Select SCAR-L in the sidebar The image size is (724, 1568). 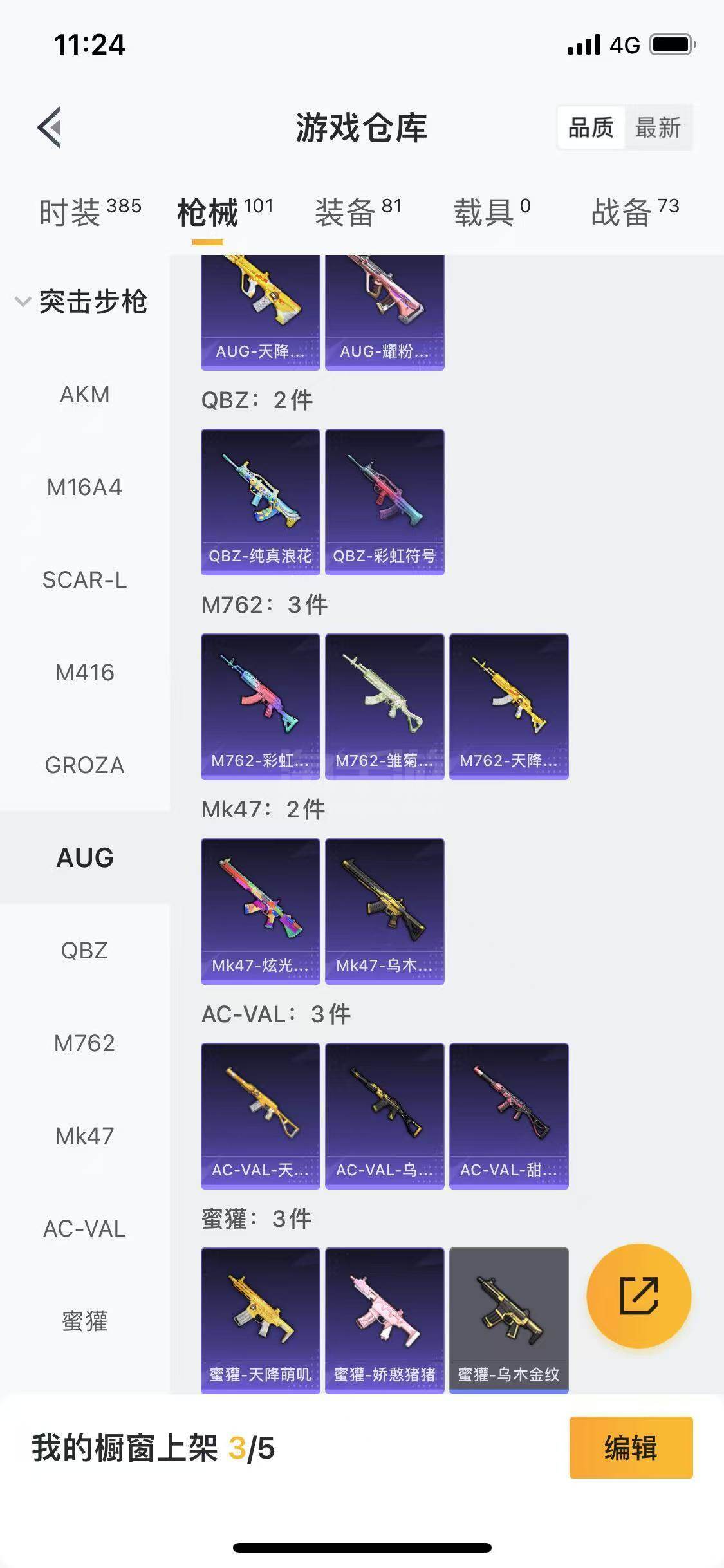[84, 580]
